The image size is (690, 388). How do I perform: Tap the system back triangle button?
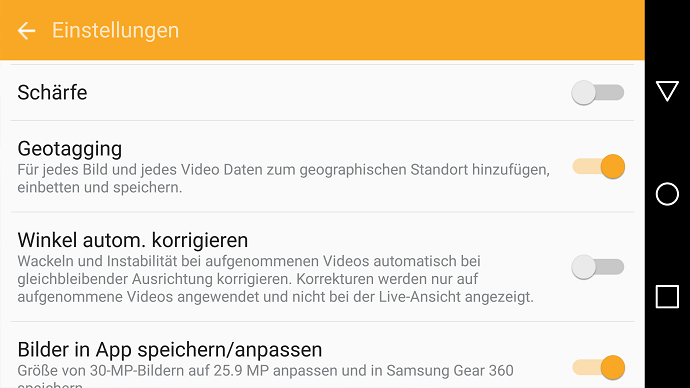tap(667, 91)
